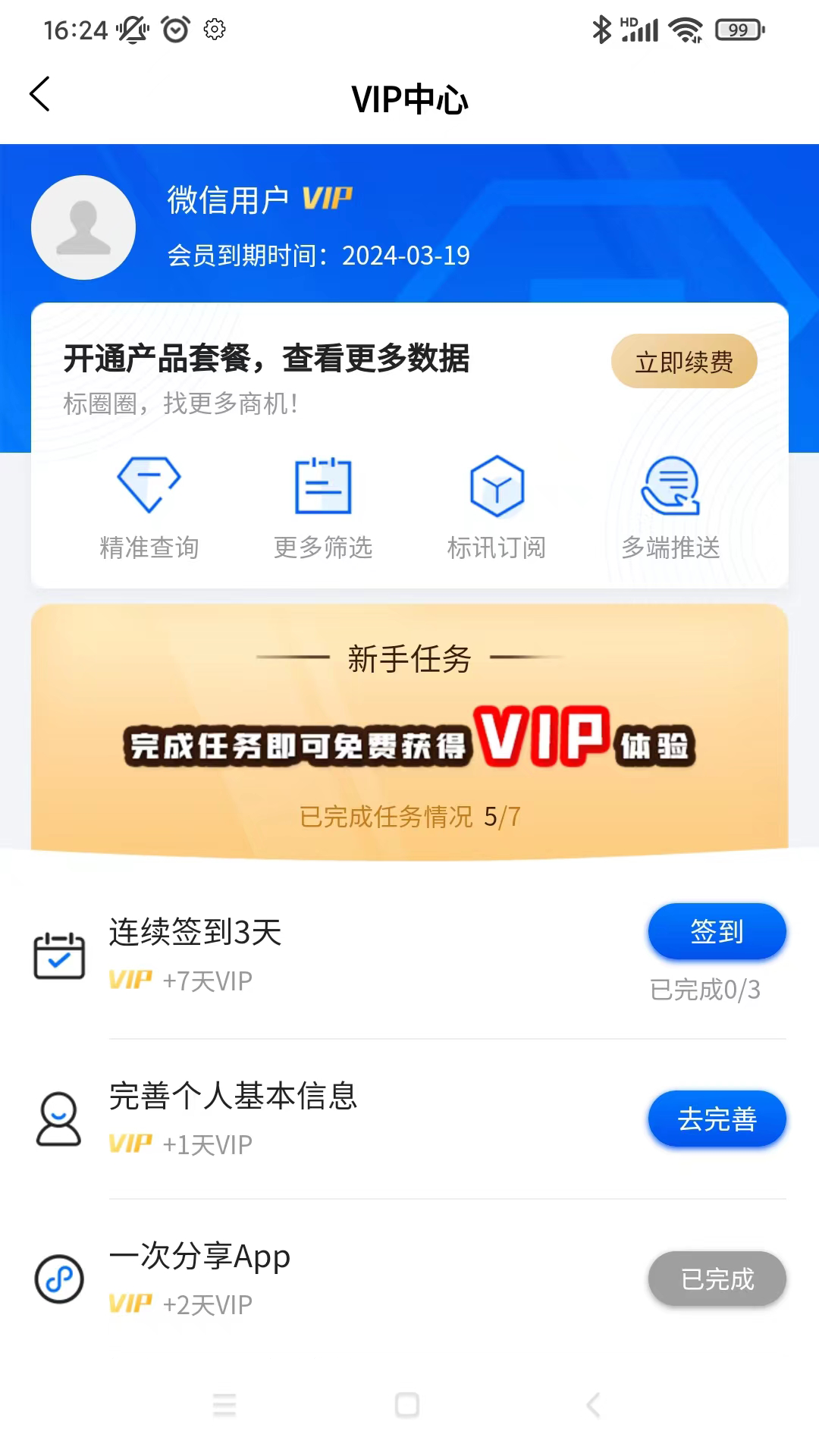This screenshot has width=819, height=1456.
Task: Go to the system home screen
Action: pyautogui.click(x=407, y=1405)
